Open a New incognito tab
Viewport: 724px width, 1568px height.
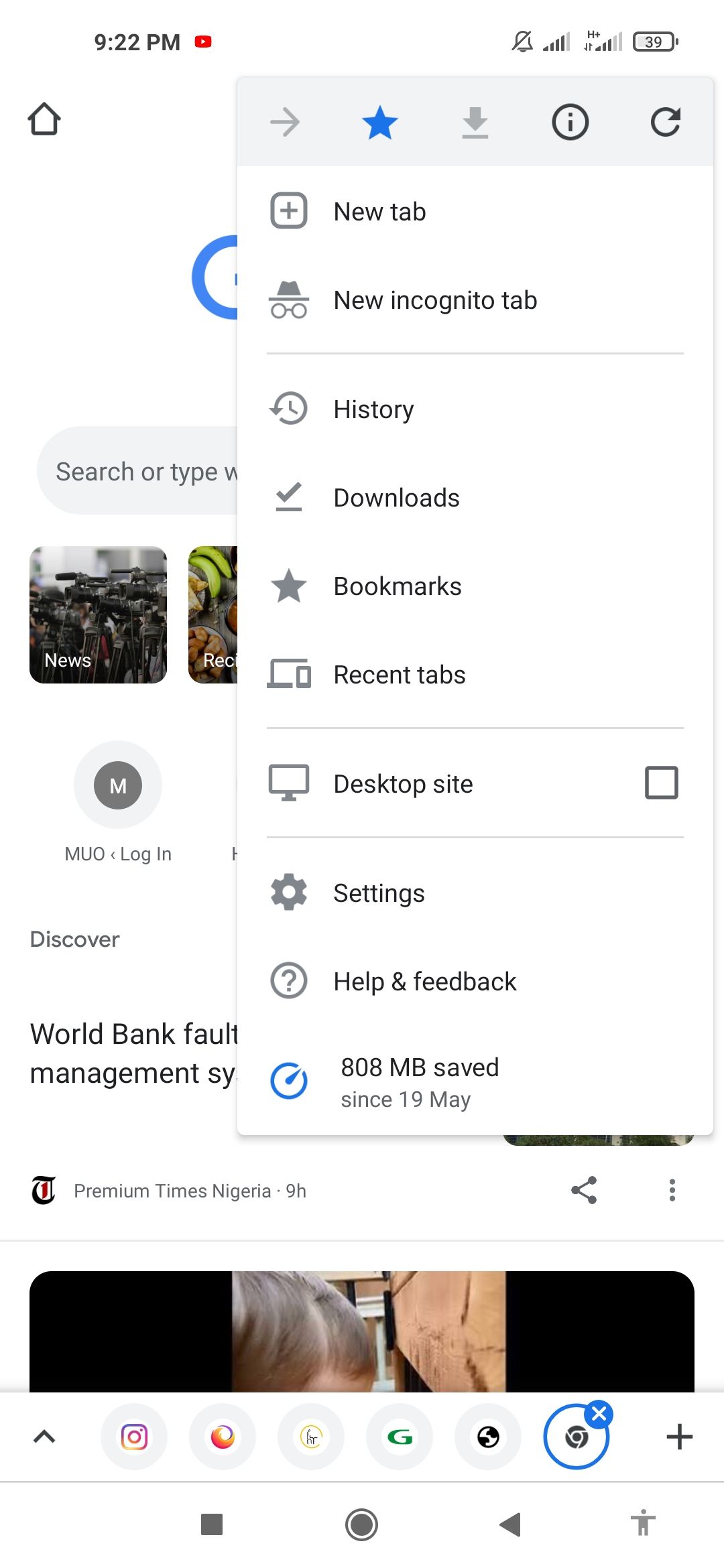[435, 300]
